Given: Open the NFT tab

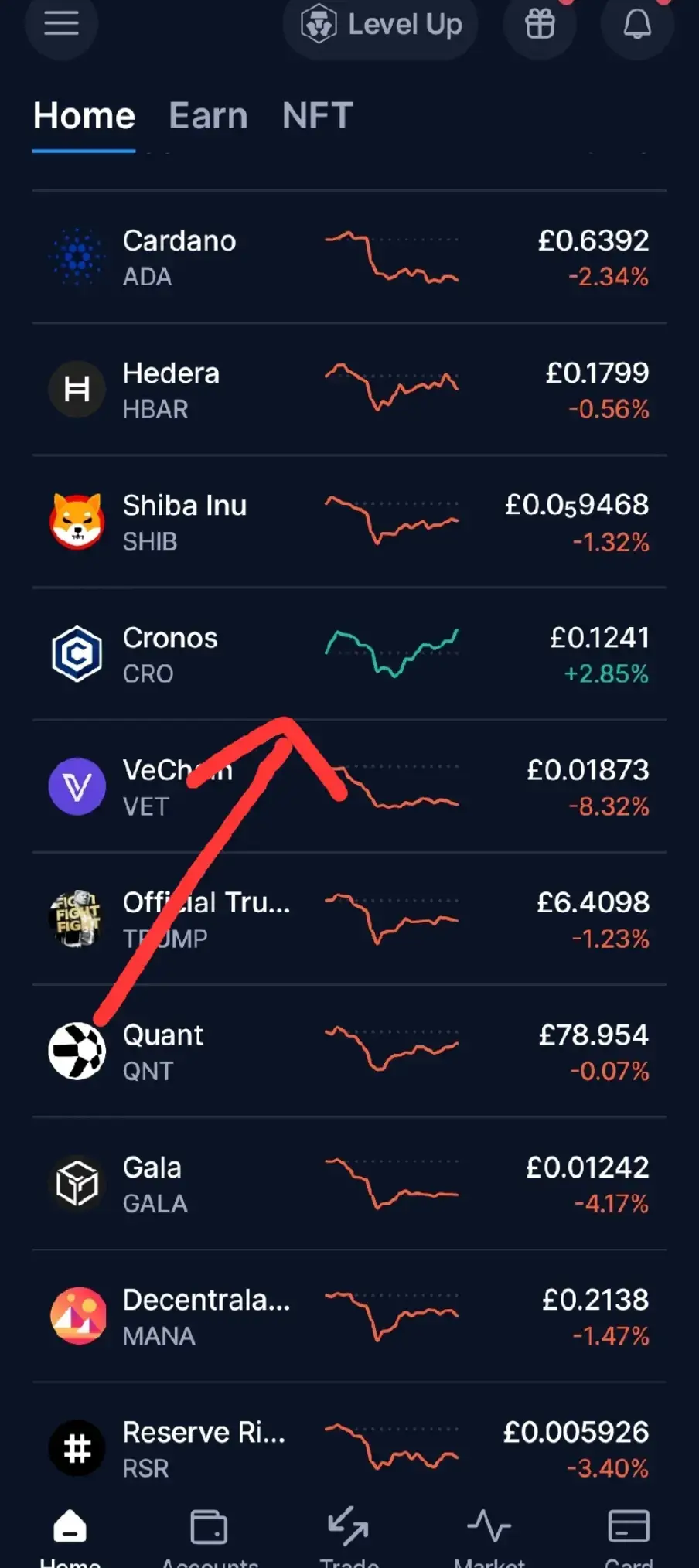Looking at the screenshot, I should pyautogui.click(x=317, y=115).
